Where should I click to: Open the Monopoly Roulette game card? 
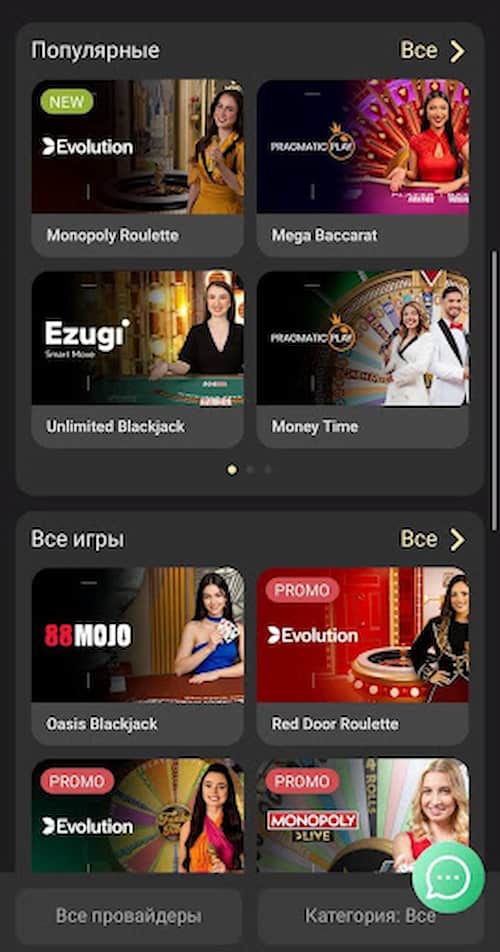click(138, 168)
